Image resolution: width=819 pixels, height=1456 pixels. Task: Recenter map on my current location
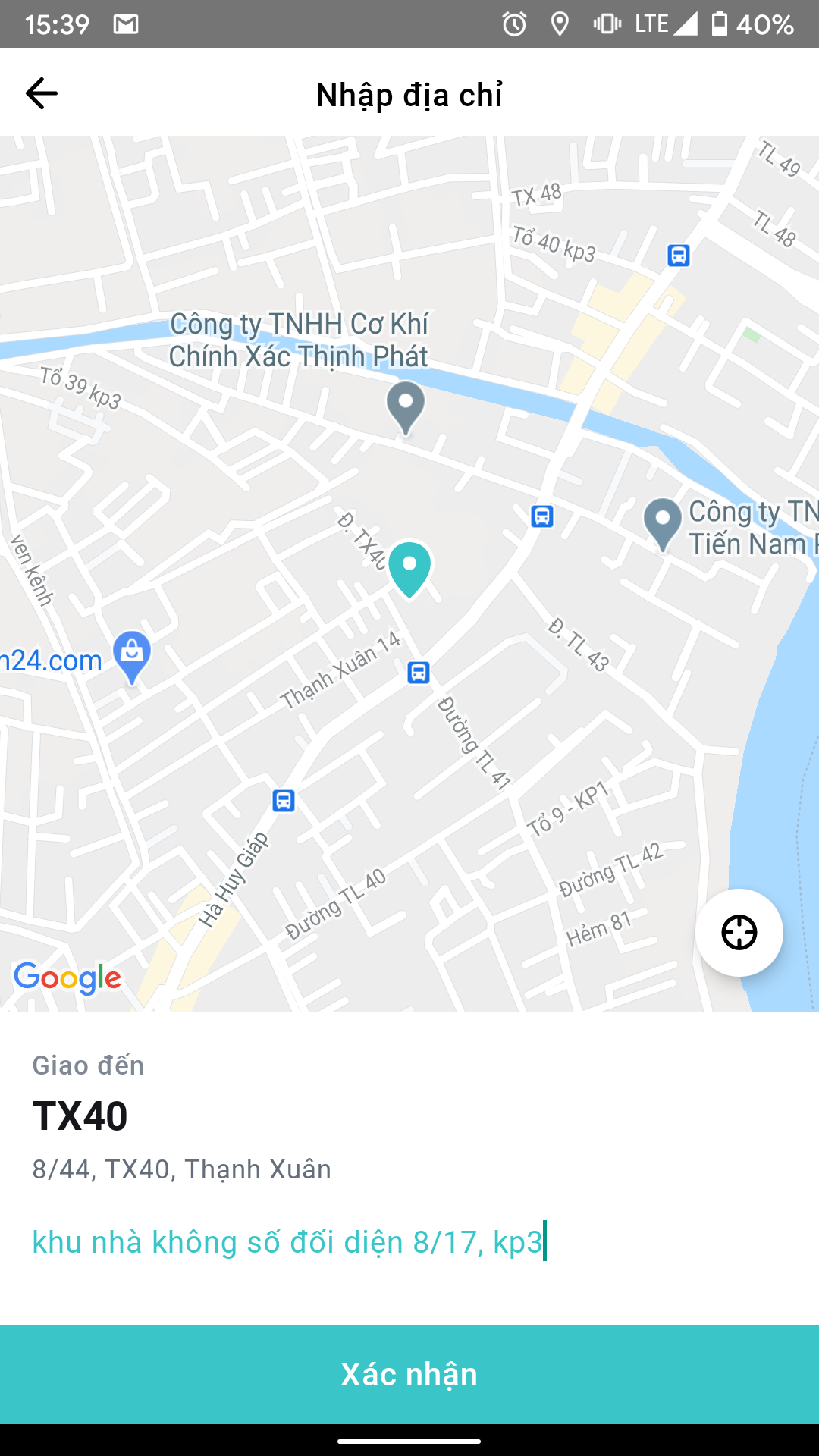coord(739,932)
